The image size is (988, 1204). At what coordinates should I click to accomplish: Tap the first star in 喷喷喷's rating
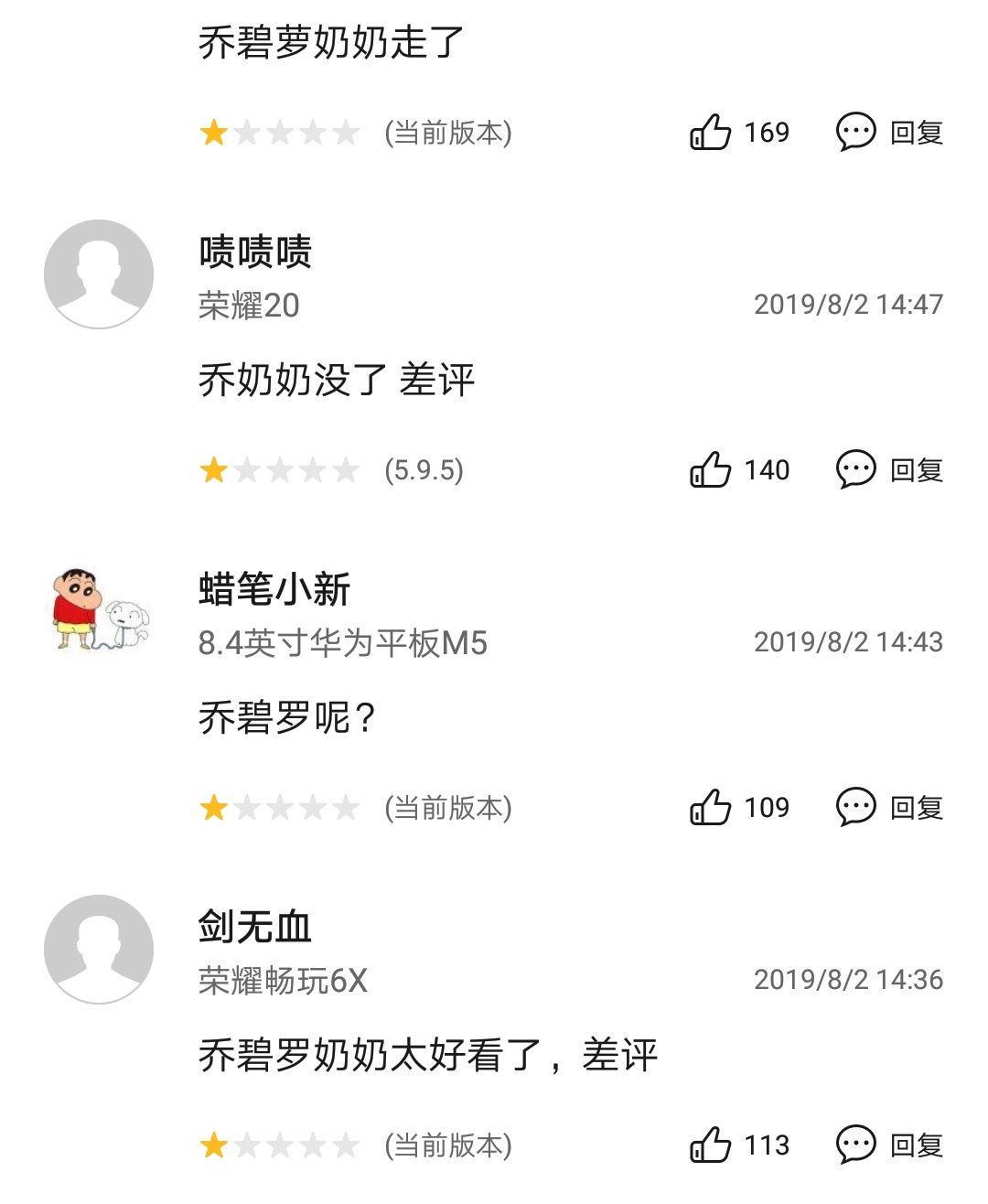click(215, 470)
